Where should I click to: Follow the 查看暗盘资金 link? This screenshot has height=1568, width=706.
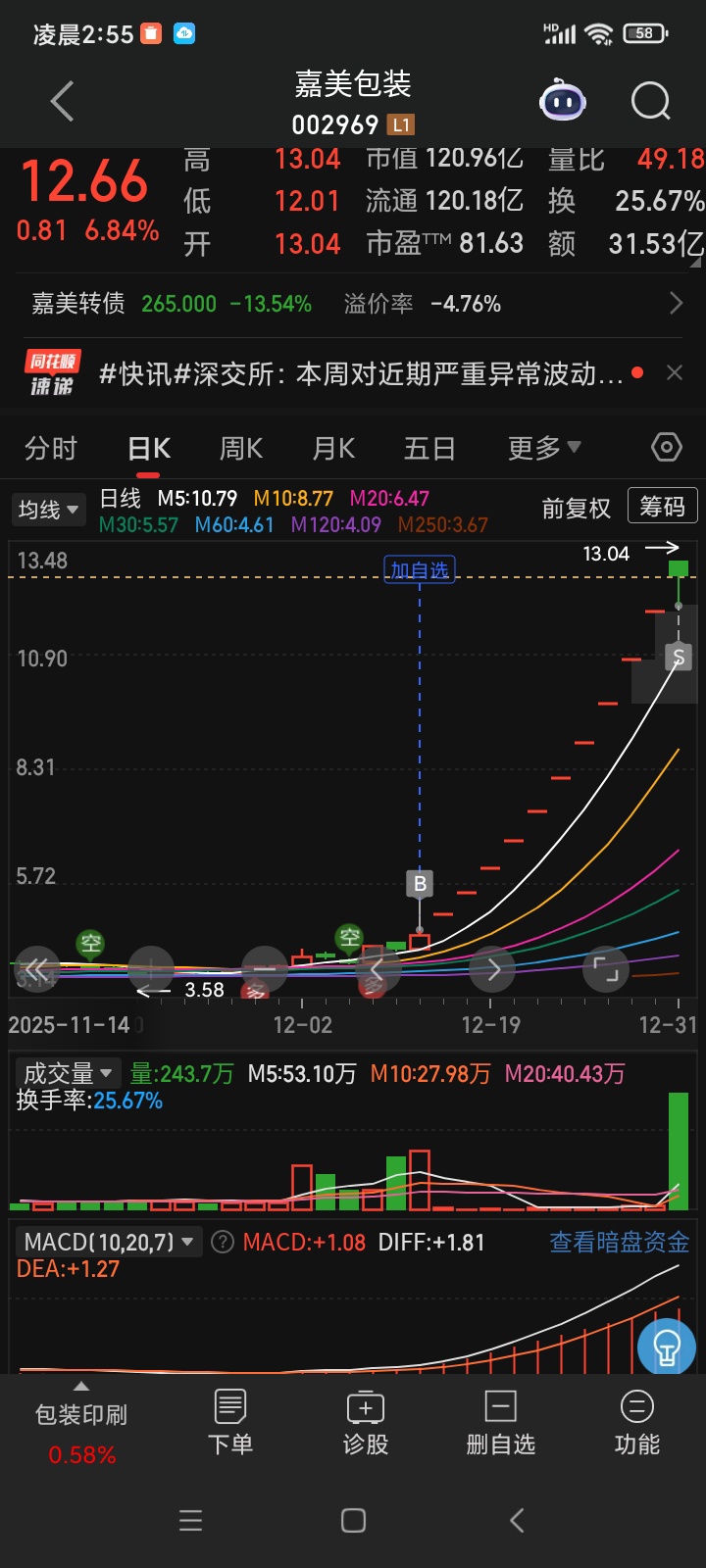(x=619, y=1243)
